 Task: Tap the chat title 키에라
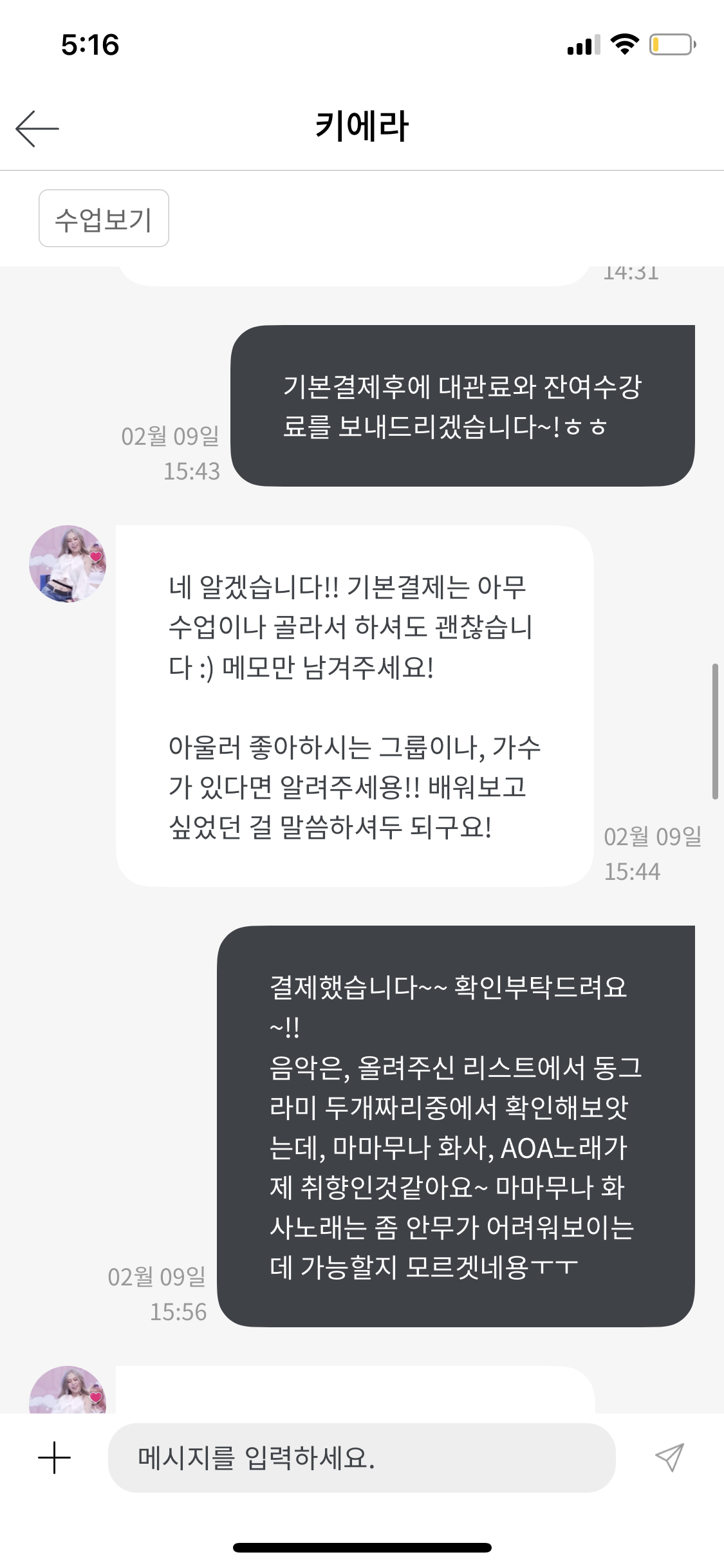click(x=362, y=127)
